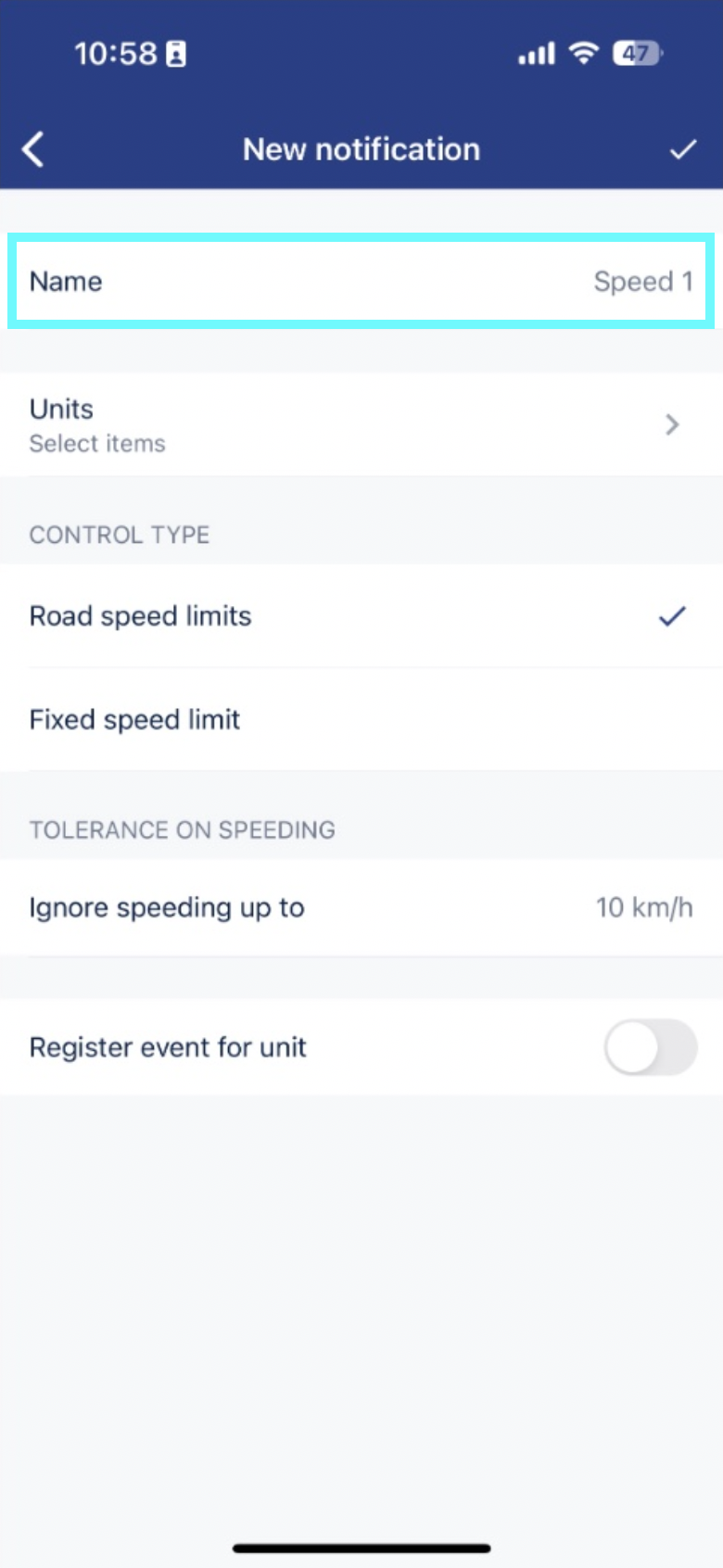Tap the checkmark beside Road speed limits
This screenshot has width=723, height=1568.
pyautogui.click(x=671, y=615)
